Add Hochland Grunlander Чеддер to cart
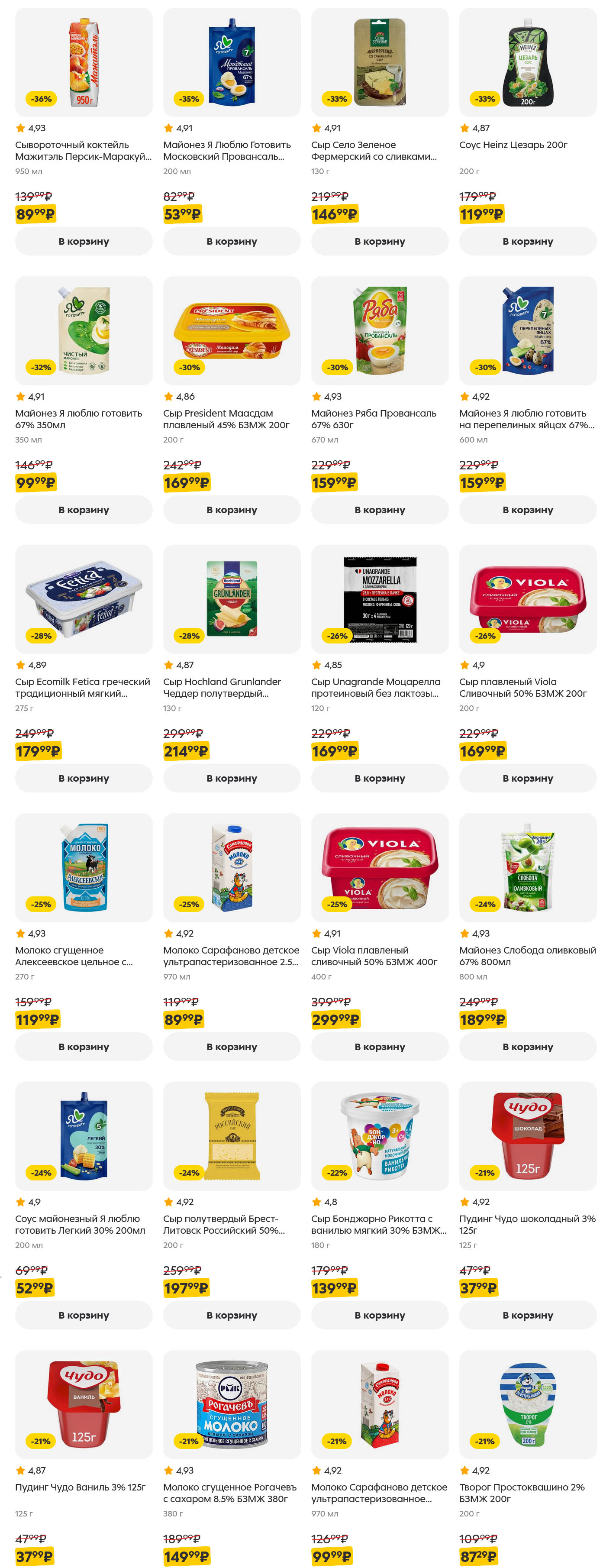603x1568 pixels. click(x=231, y=778)
